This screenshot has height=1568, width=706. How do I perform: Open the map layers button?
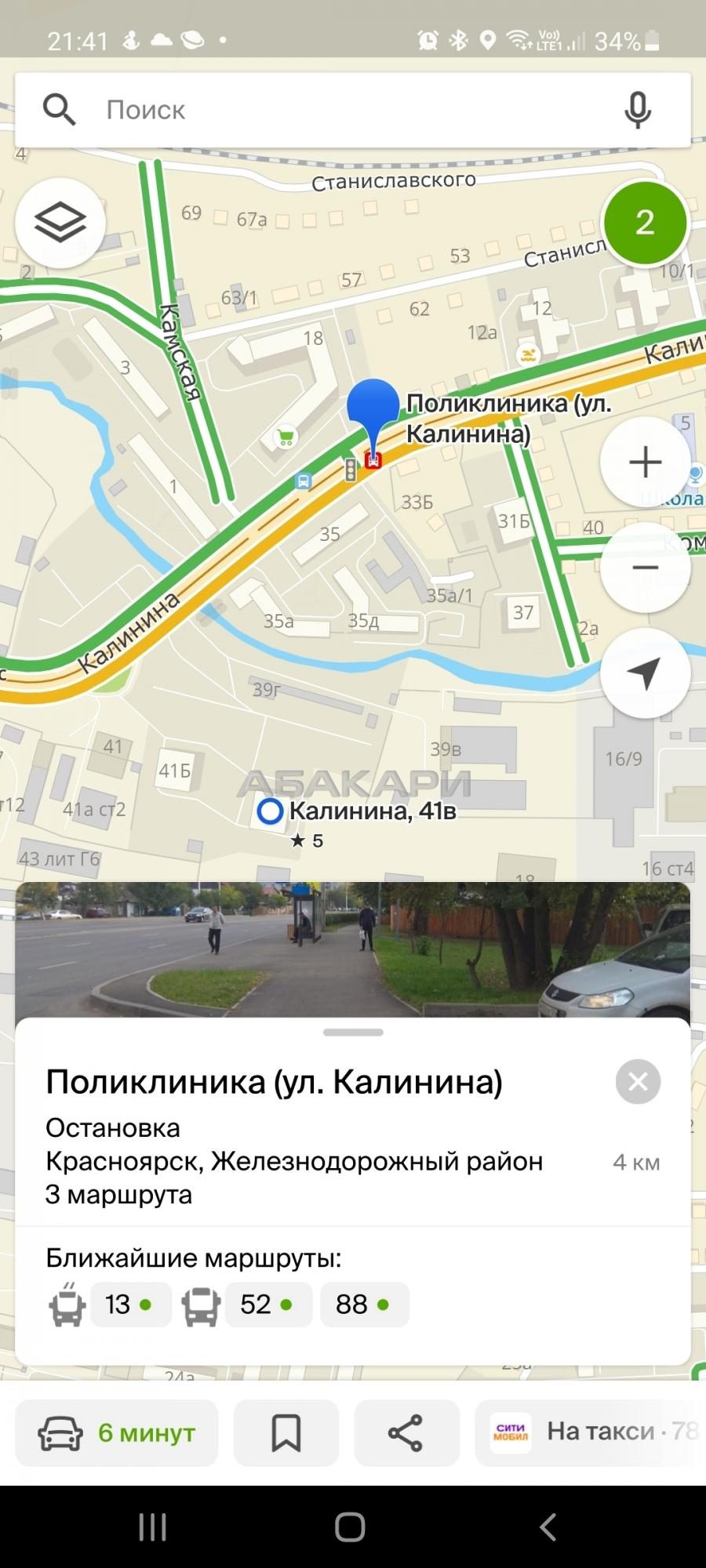pyautogui.click(x=60, y=223)
